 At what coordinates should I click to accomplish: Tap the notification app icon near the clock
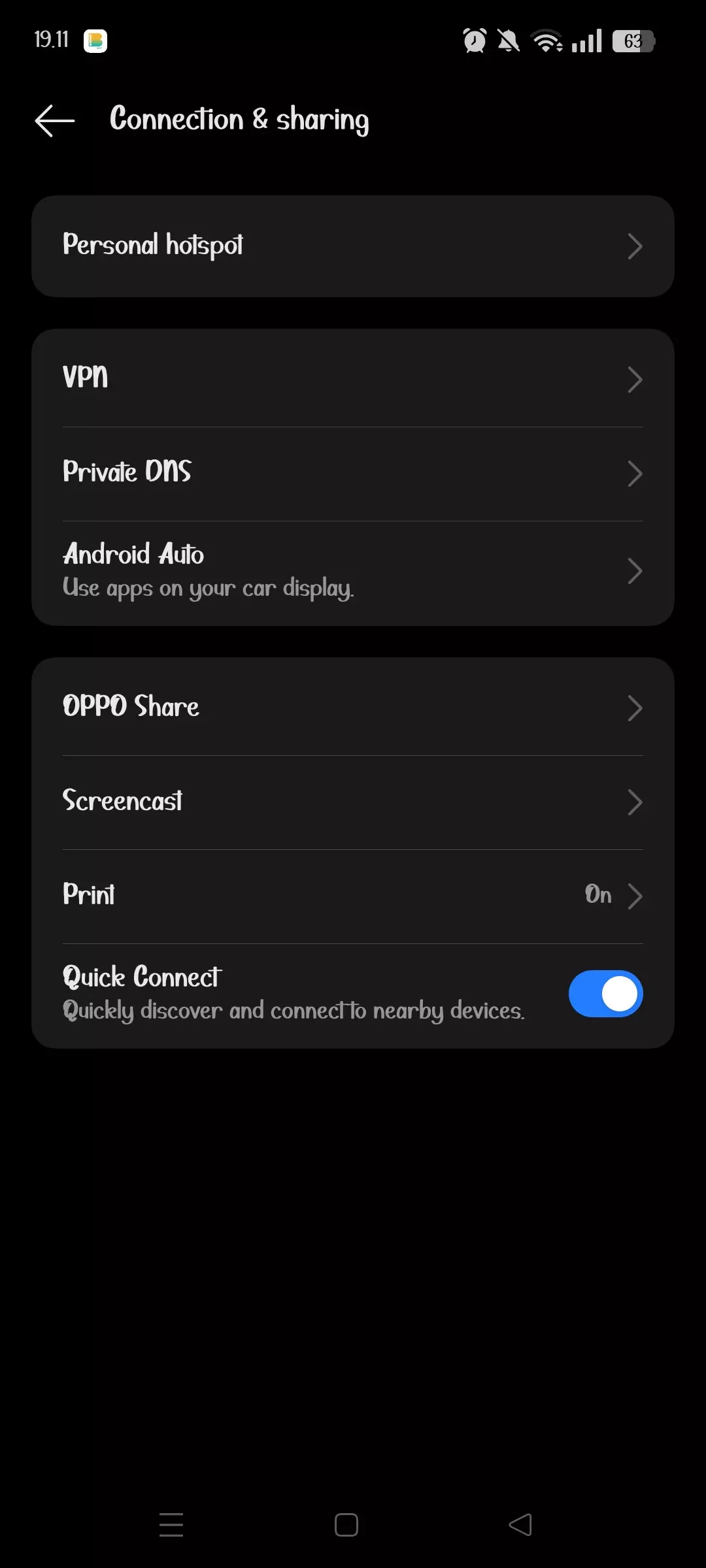coord(95,41)
